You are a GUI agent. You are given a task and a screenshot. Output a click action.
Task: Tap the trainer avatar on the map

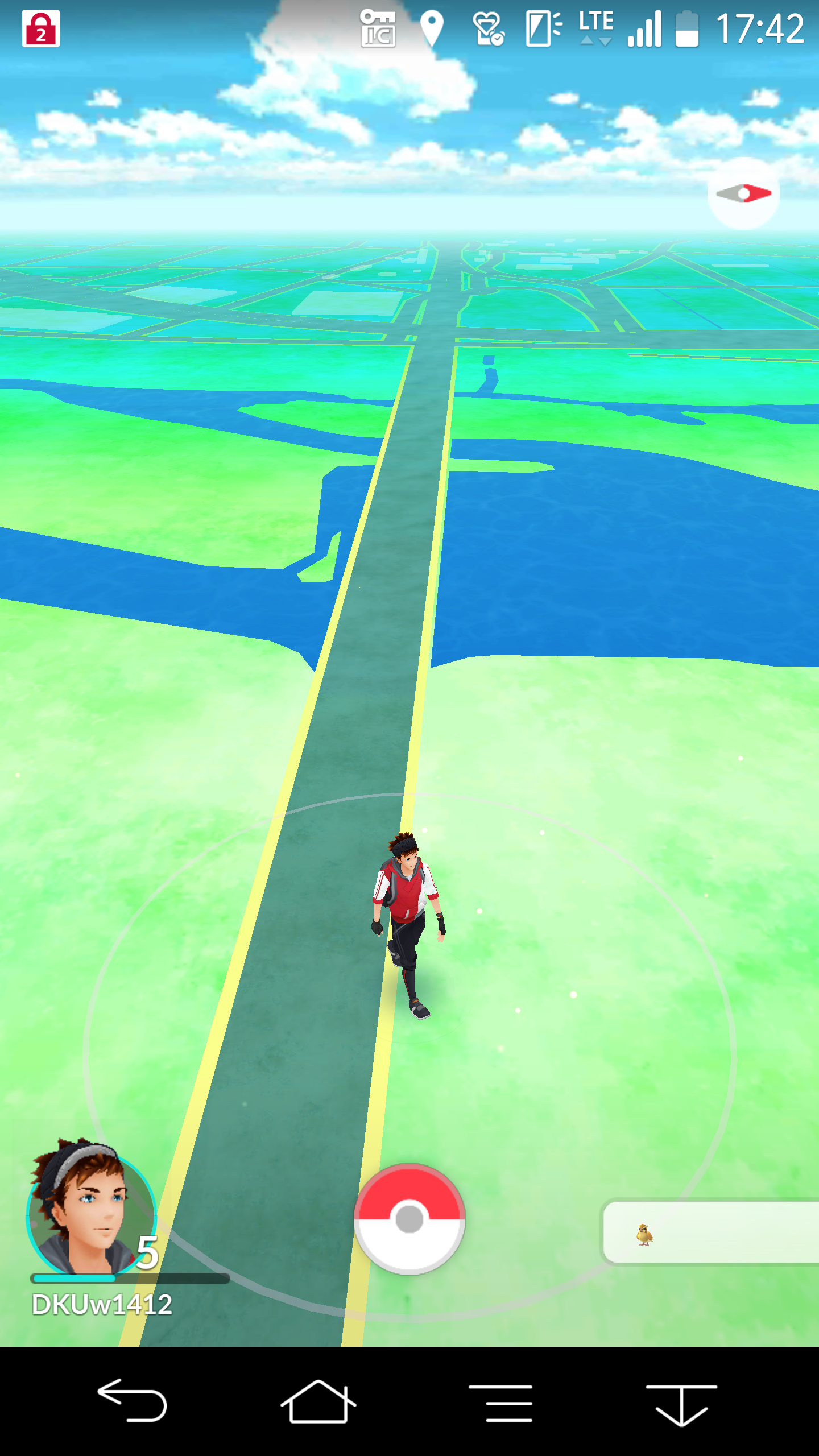tap(408, 925)
